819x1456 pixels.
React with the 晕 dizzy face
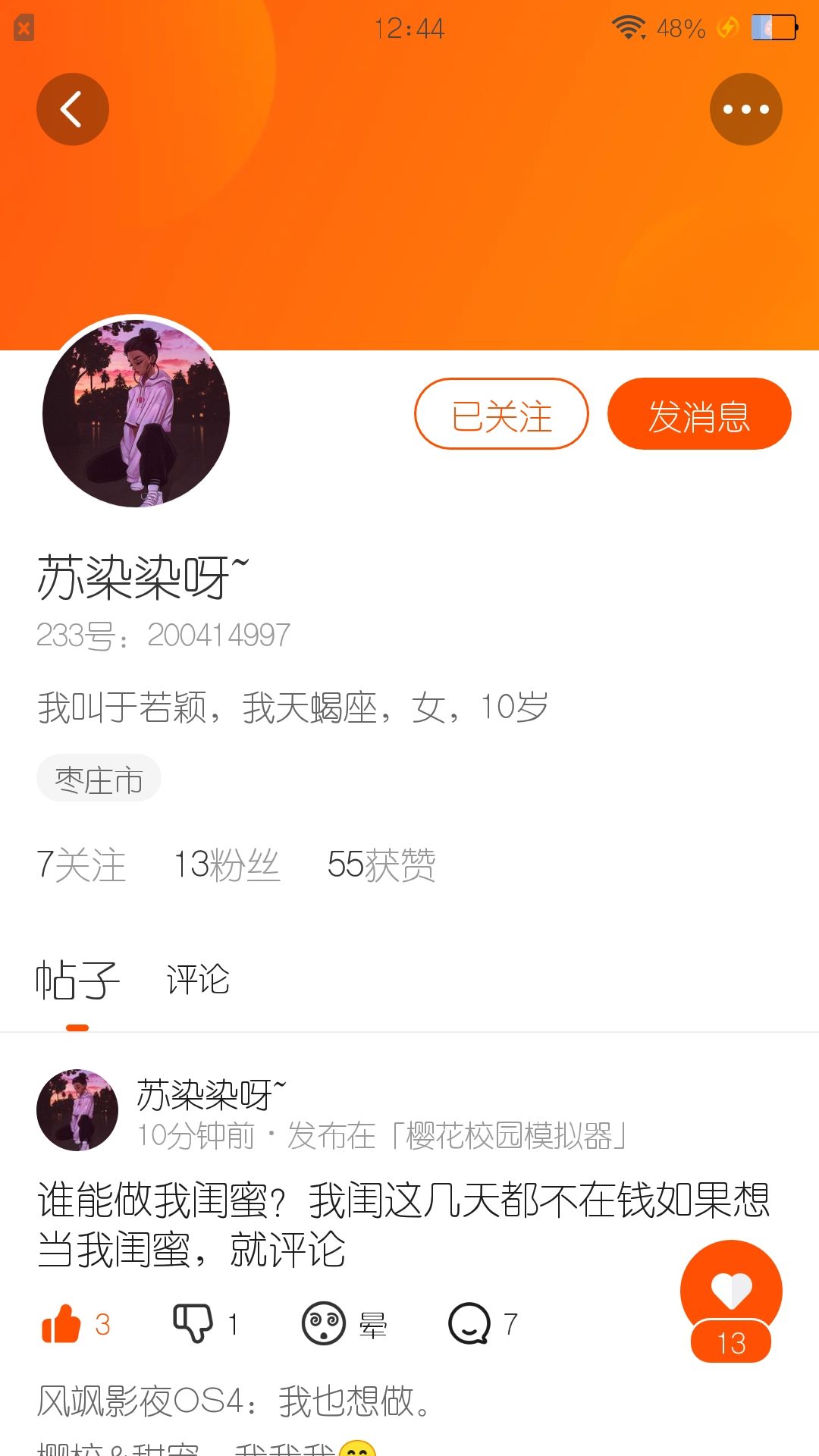pos(344,1324)
